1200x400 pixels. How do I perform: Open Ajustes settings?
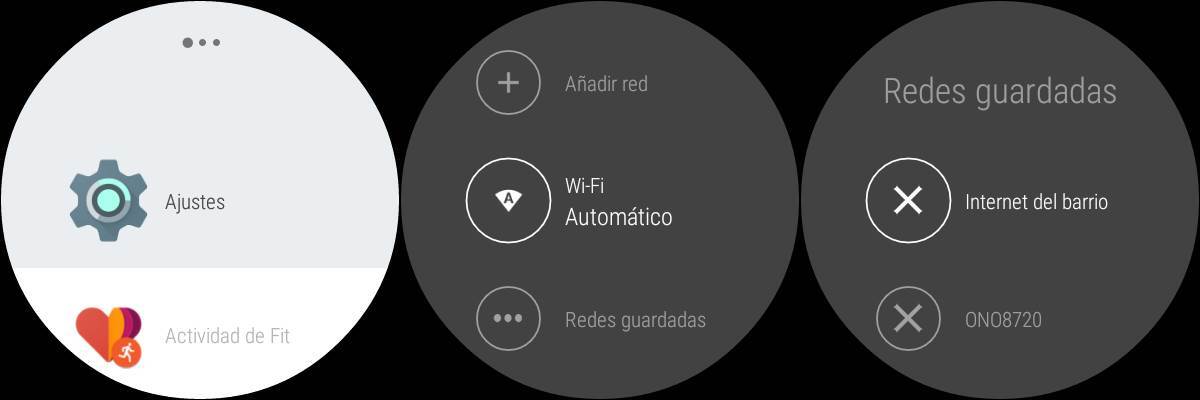pos(108,201)
